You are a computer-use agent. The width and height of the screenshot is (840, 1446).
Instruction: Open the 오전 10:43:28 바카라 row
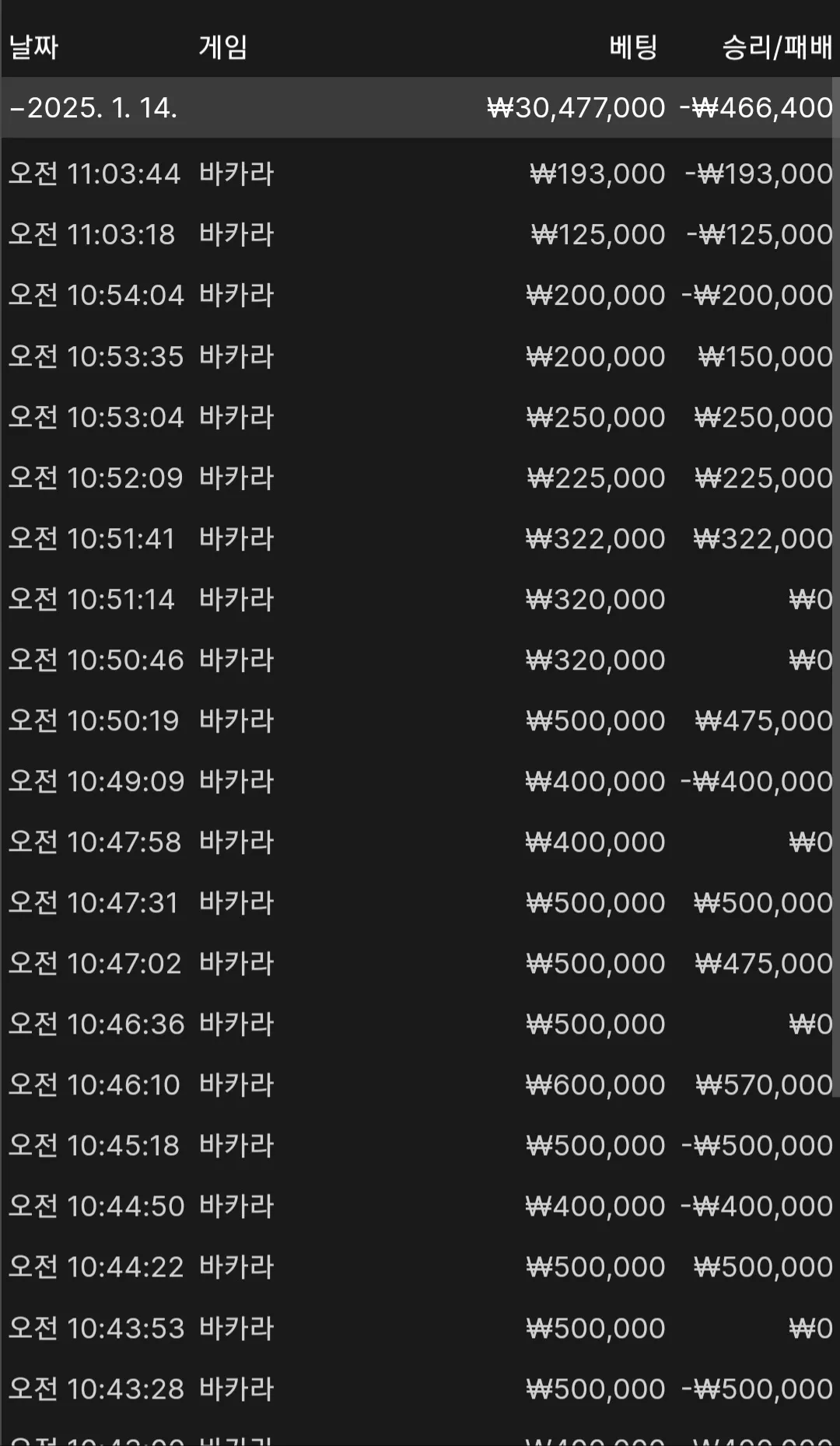point(420,1388)
